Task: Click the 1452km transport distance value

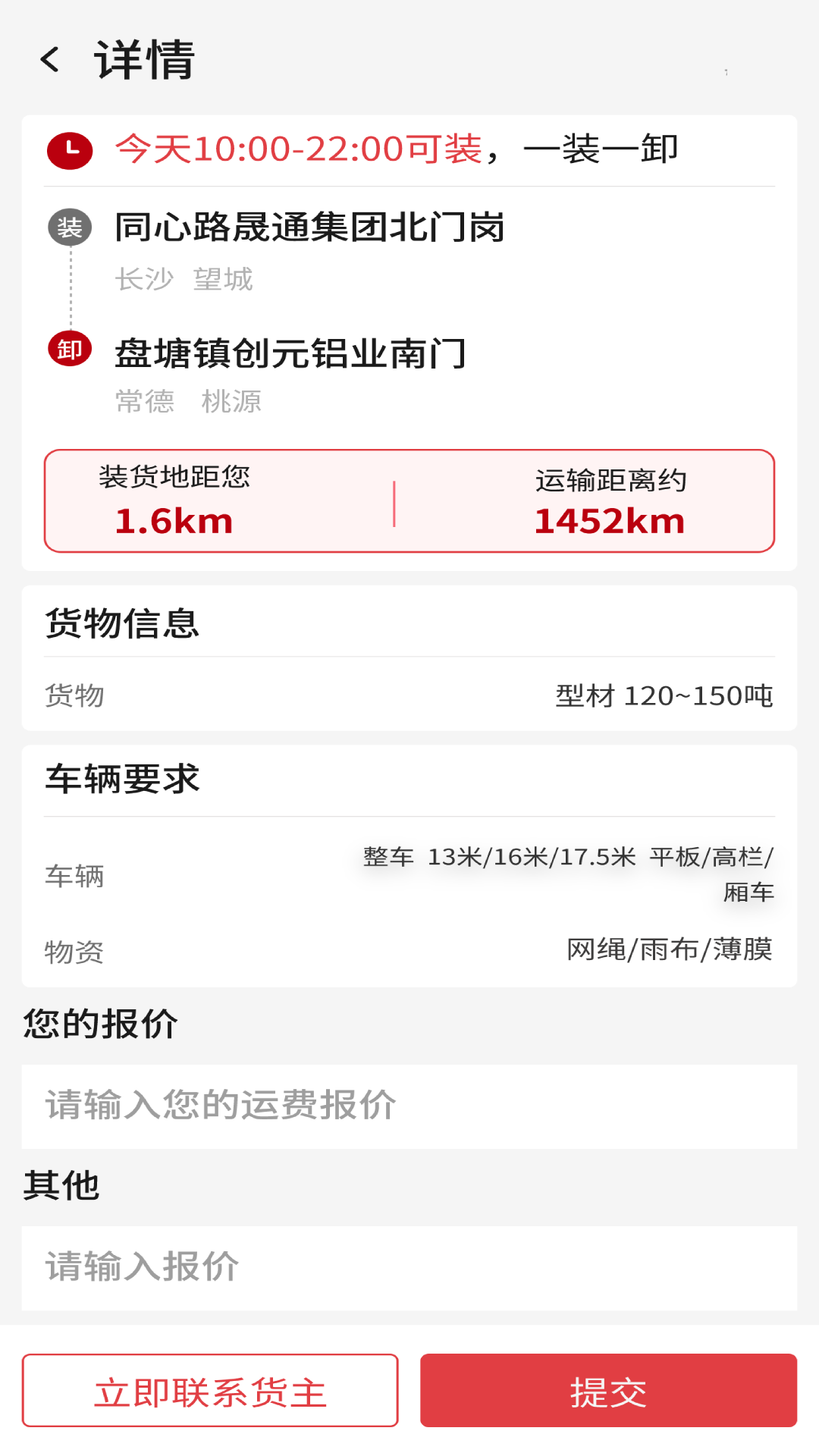Action: click(609, 521)
